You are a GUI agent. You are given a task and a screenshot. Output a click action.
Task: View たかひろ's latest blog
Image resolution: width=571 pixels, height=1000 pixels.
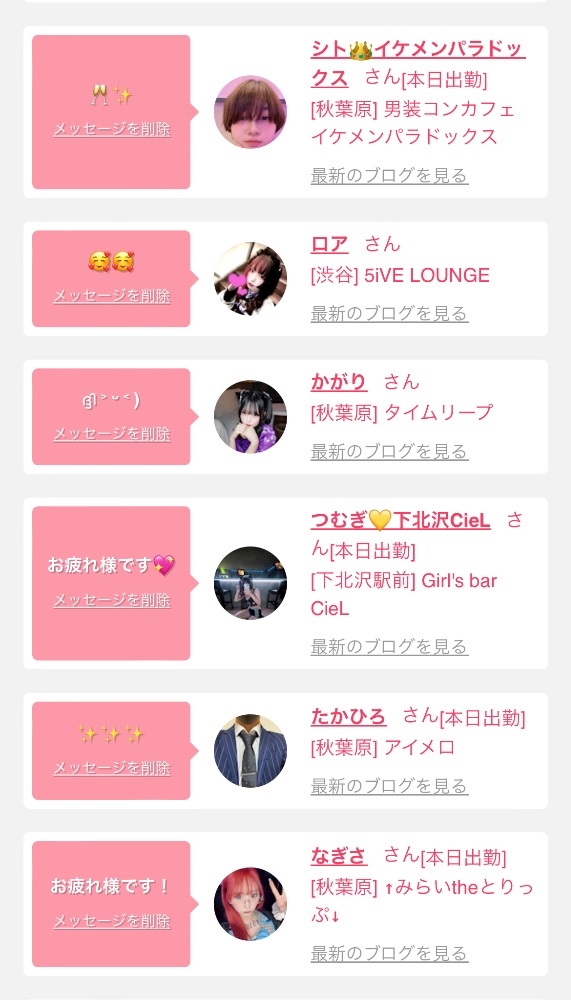click(x=389, y=786)
